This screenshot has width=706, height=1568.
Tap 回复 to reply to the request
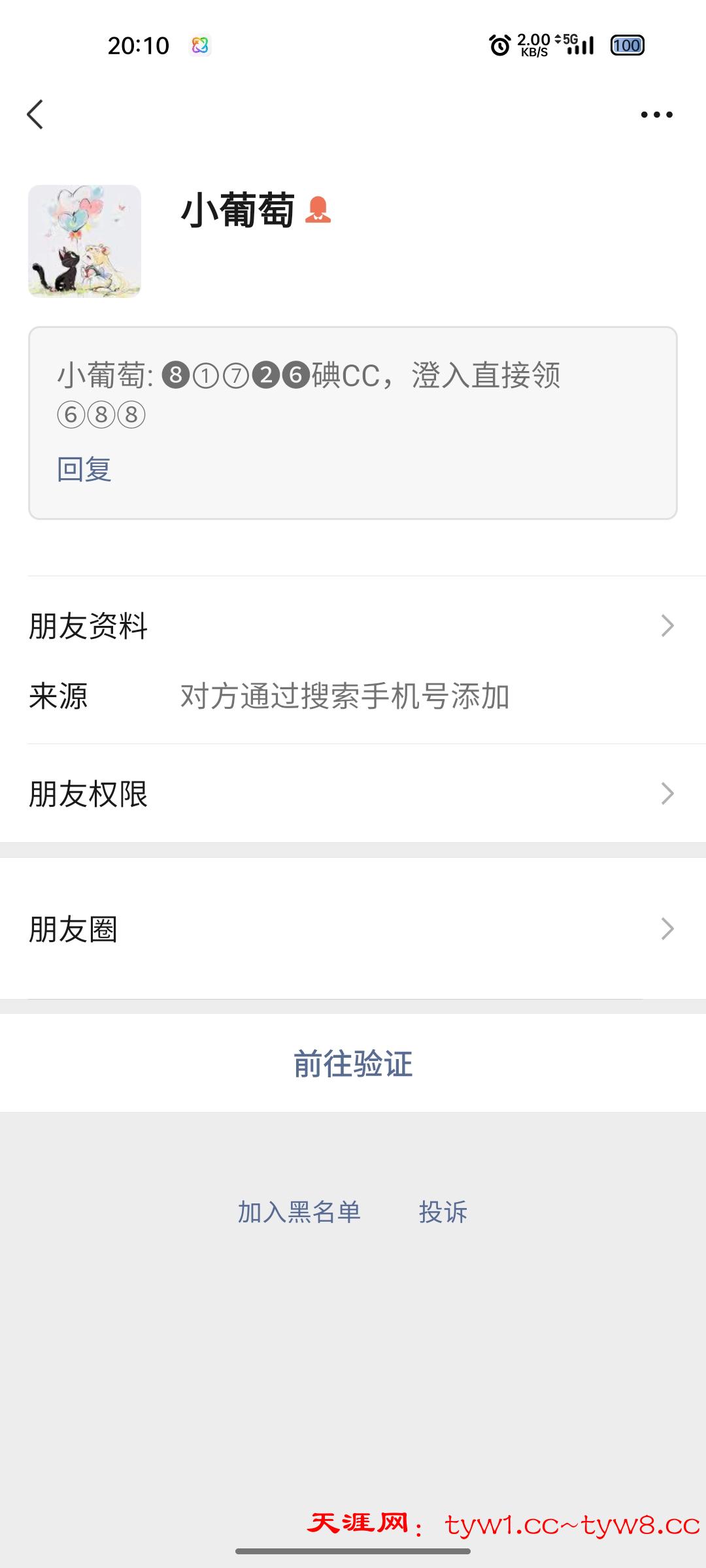click(x=84, y=469)
